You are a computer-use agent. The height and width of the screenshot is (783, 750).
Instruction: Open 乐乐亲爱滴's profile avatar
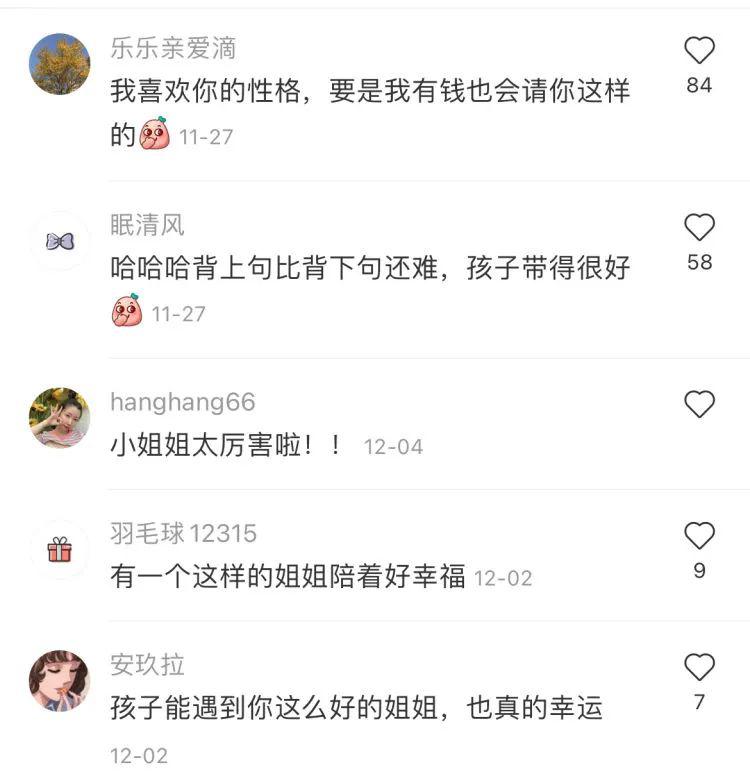click(x=60, y=64)
